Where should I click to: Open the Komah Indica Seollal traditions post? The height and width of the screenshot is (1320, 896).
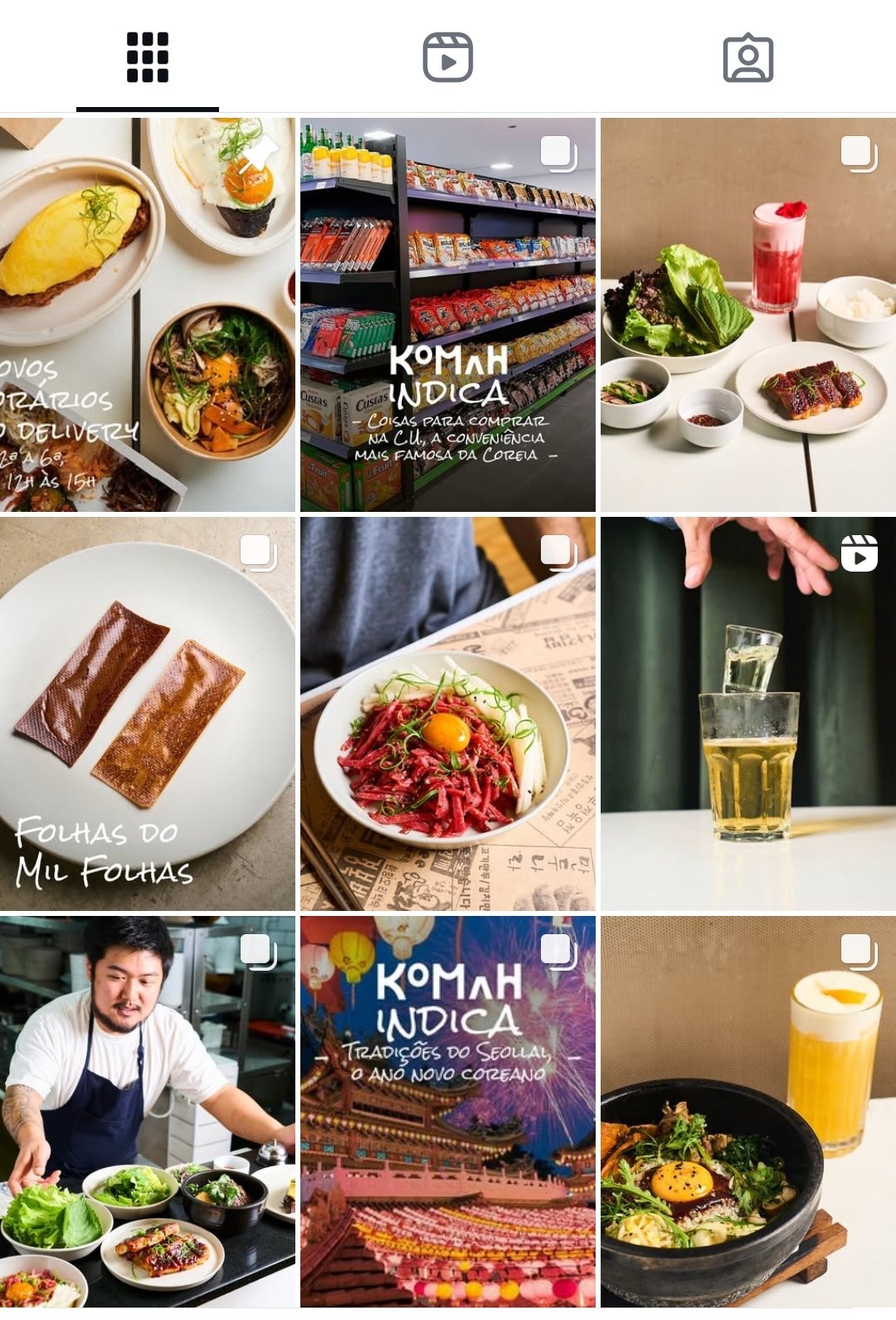tap(448, 1112)
